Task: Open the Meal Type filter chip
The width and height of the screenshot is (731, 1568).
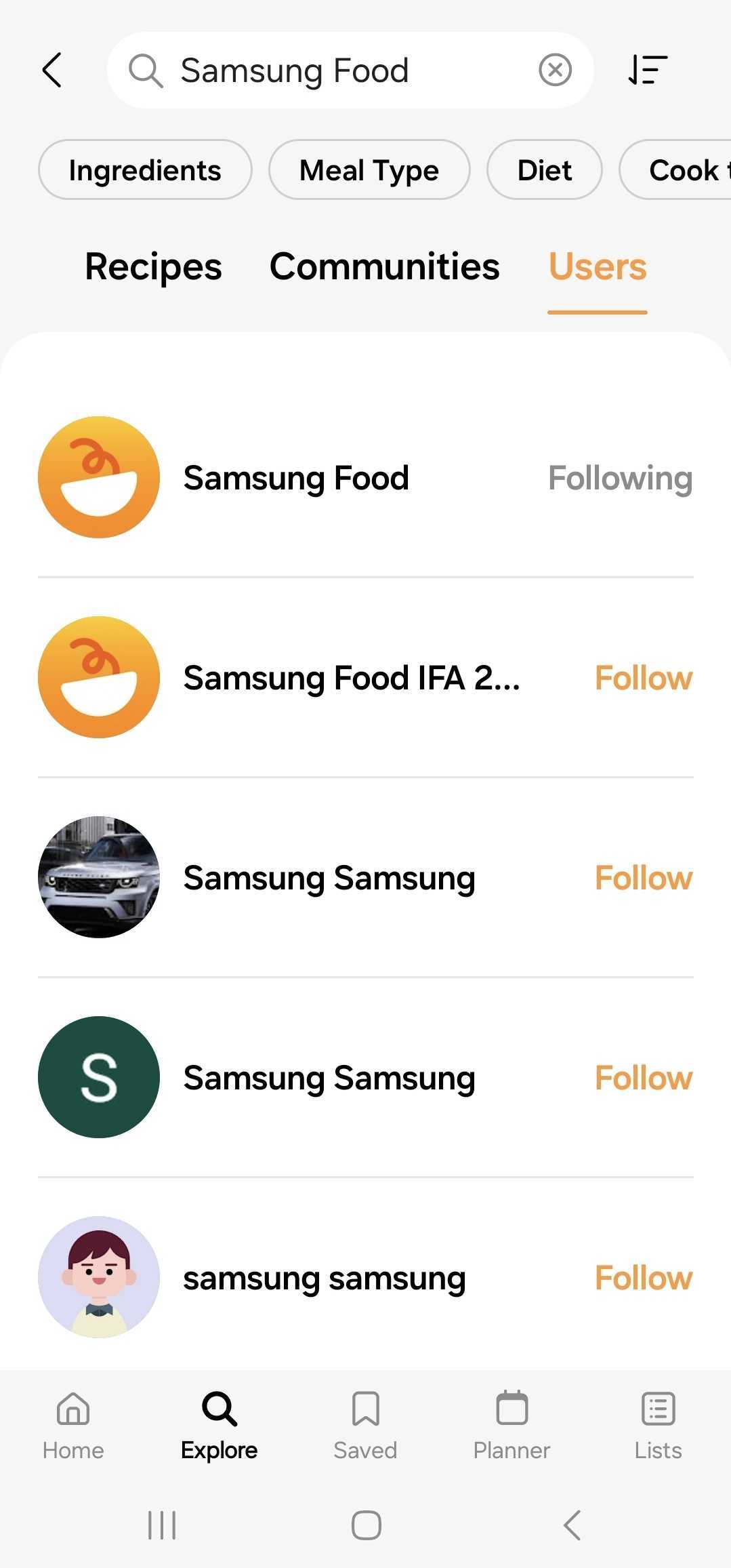Action: tap(369, 169)
